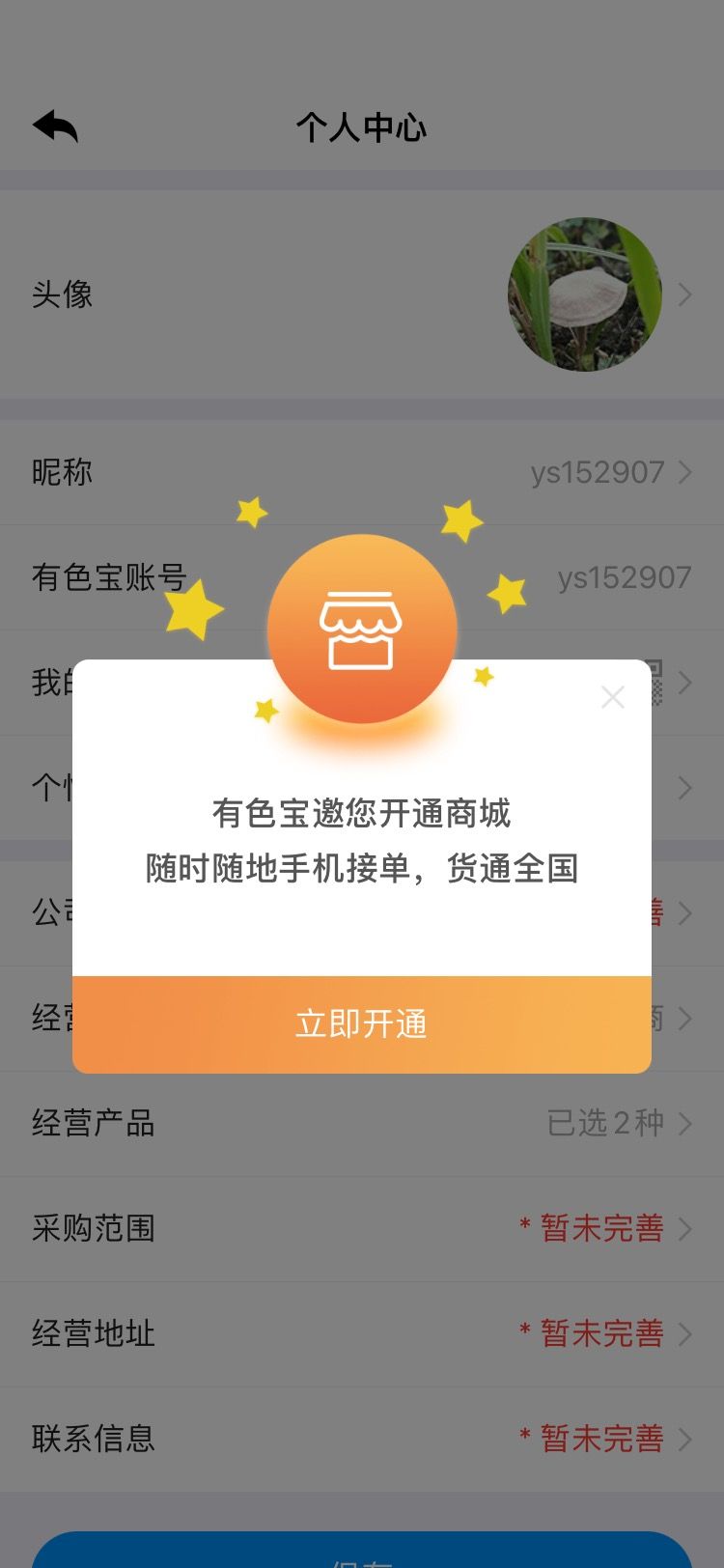Open the 联系信息 row
This screenshot has width=724, height=1568.
pos(362,1440)
